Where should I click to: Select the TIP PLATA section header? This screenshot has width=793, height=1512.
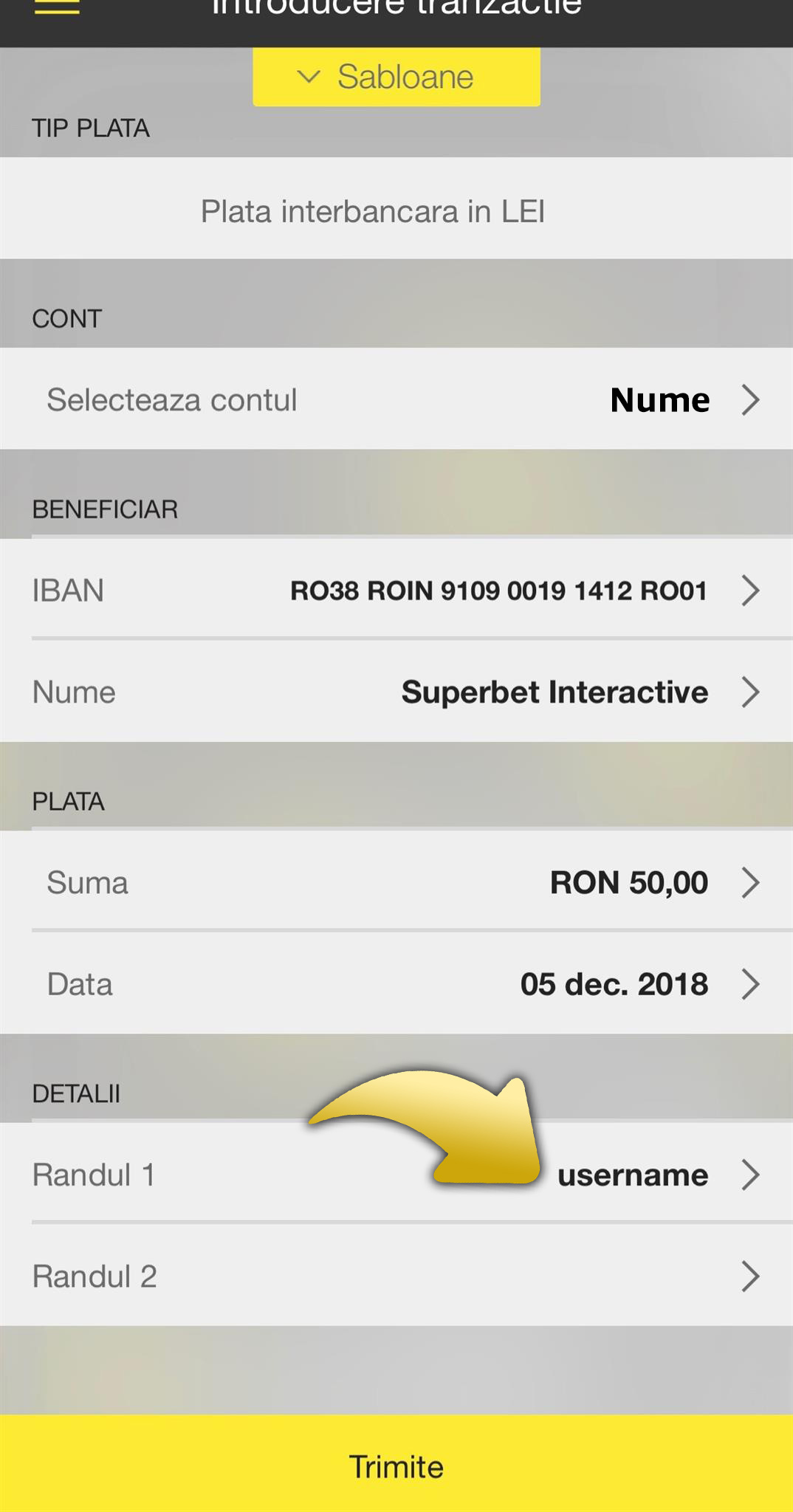tap(91, 127)
